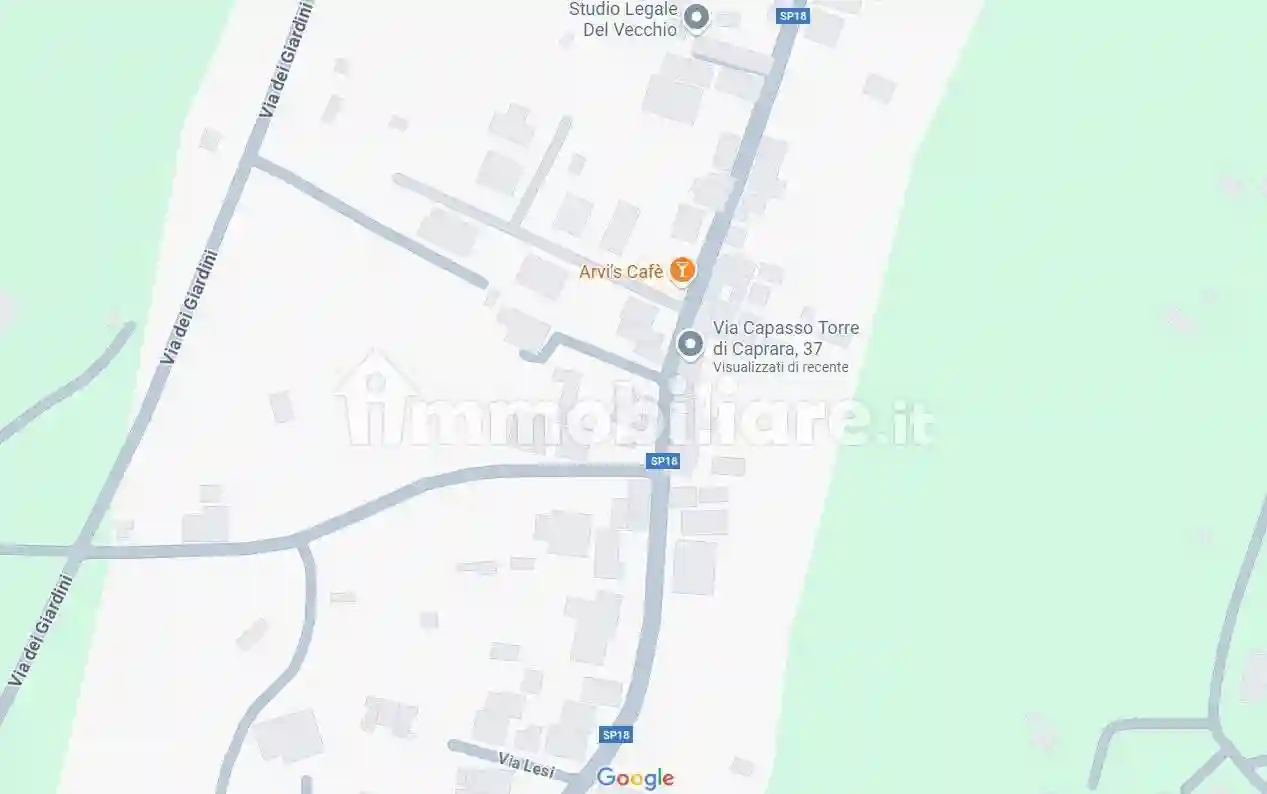Open the Studio Legale Del Vecchio pin

tap(697, 16)
